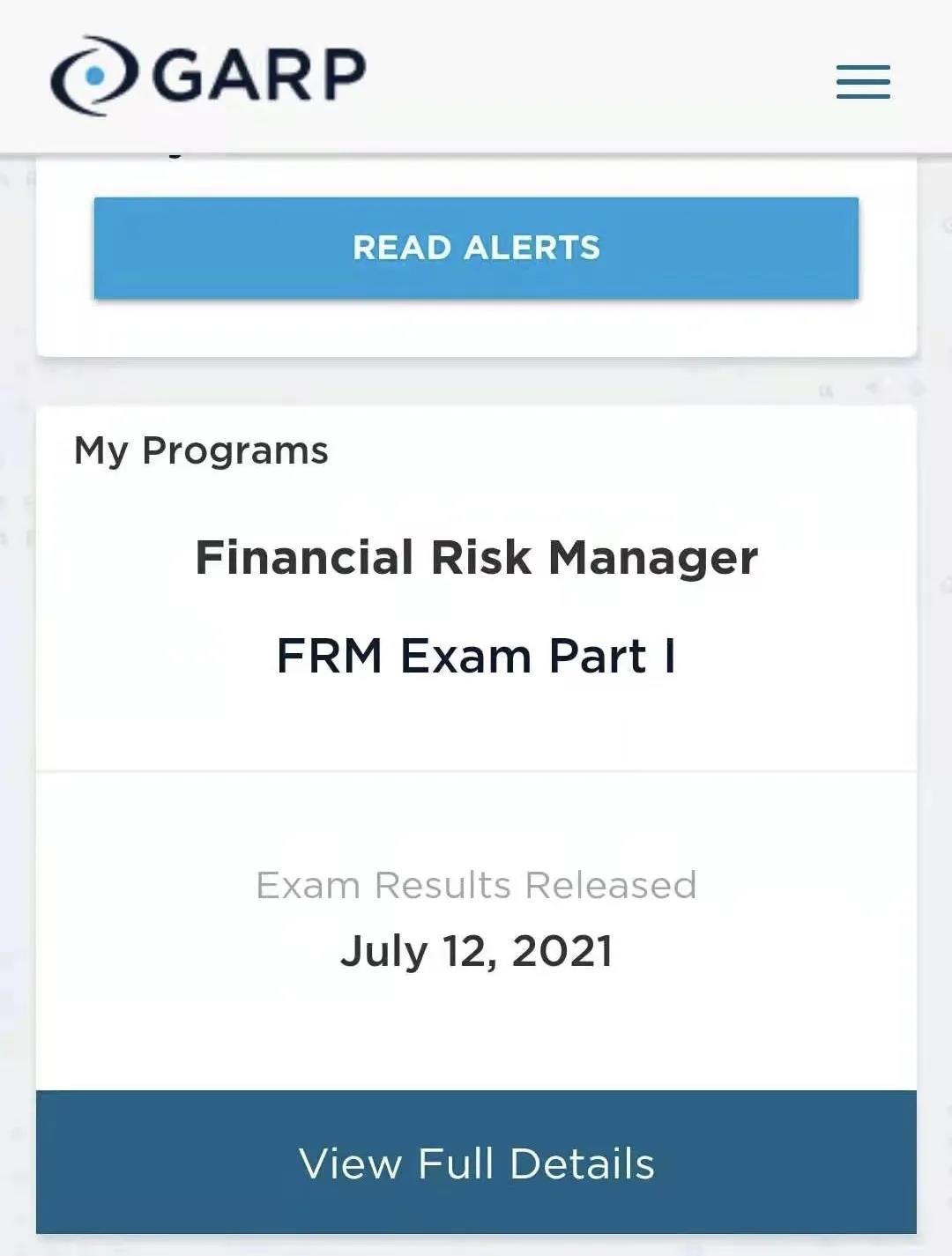
Task: Click the GARP eye swoosh emblem
Action: tap(91, 74)
